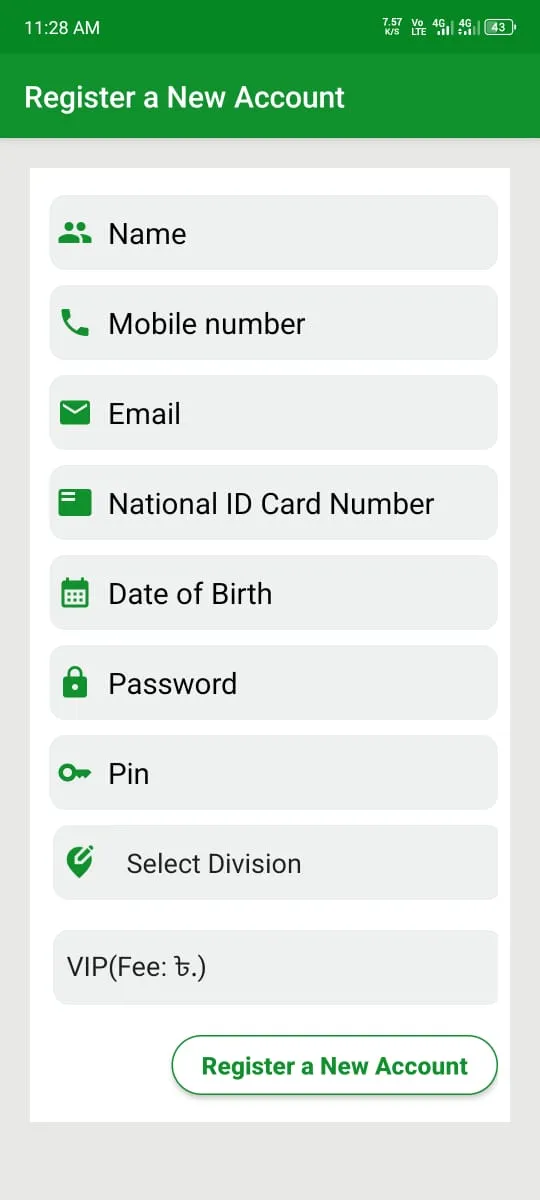Tap the Password field
The height and width of the screenshot is (1200, 540).
tap(273, 683)
